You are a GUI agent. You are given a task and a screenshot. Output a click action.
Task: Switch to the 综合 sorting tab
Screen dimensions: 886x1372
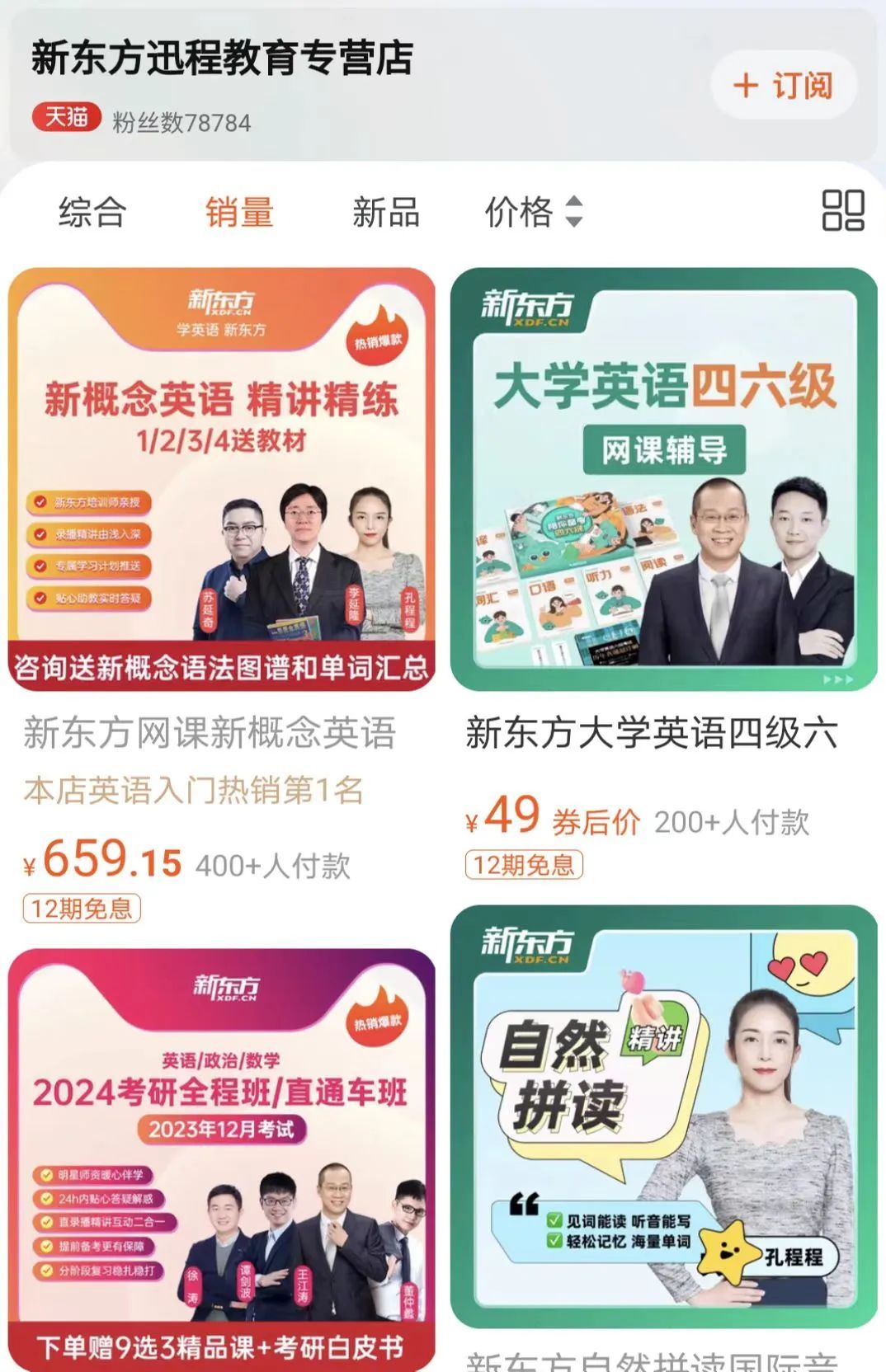pos(92,212)
